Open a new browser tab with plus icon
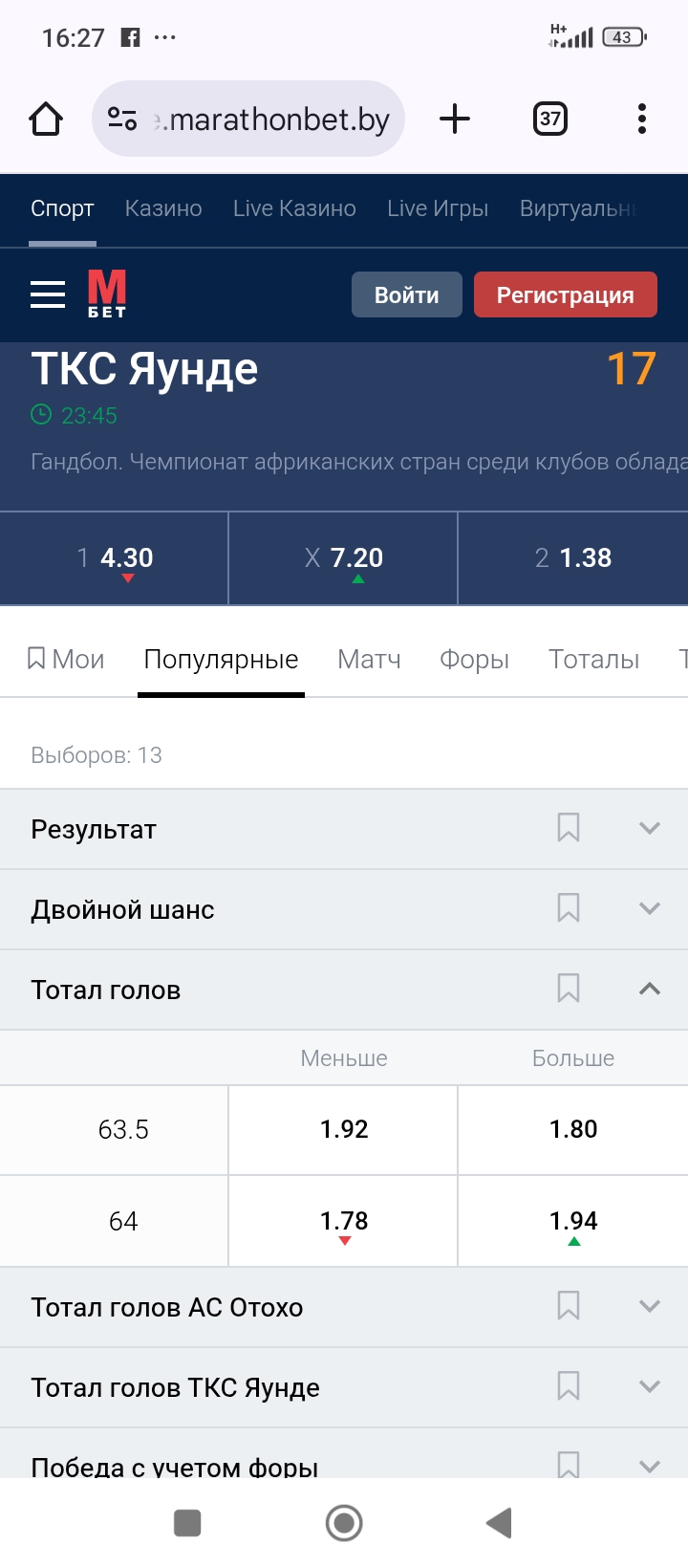The width and height of the screenshot is (688, 1568). pos(454,119)
